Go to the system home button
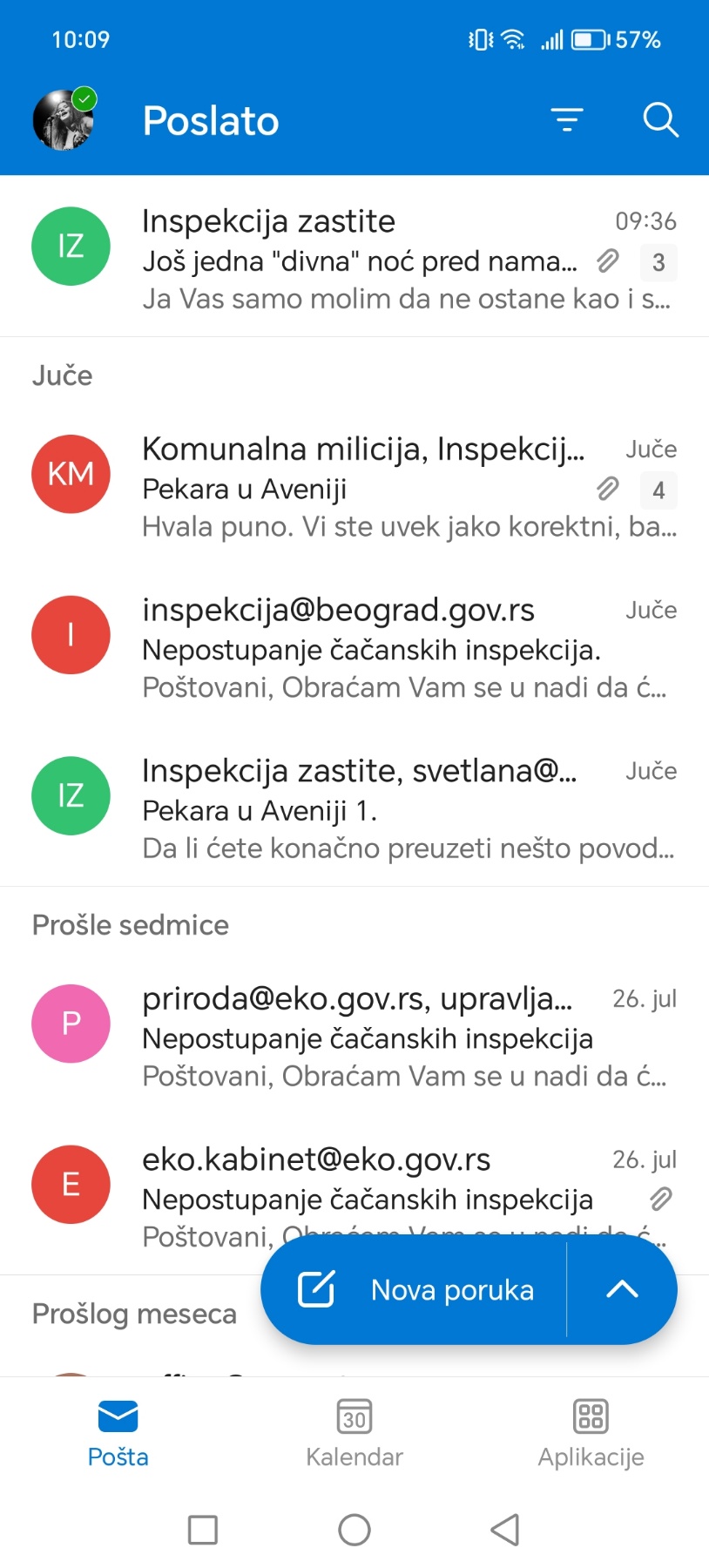 coord(354,1530)
